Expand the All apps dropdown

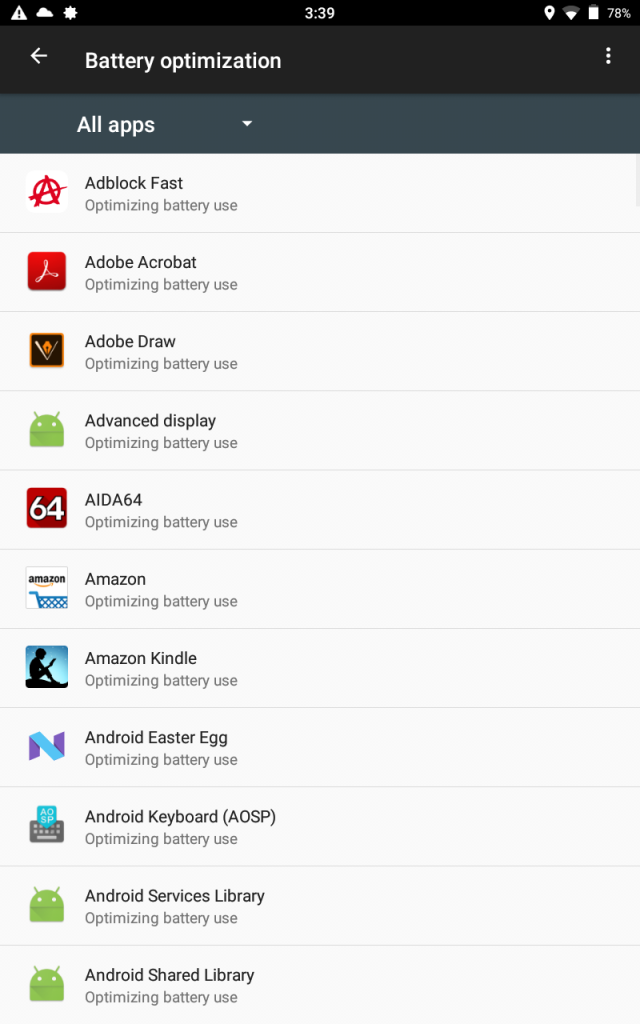(165, 125)
